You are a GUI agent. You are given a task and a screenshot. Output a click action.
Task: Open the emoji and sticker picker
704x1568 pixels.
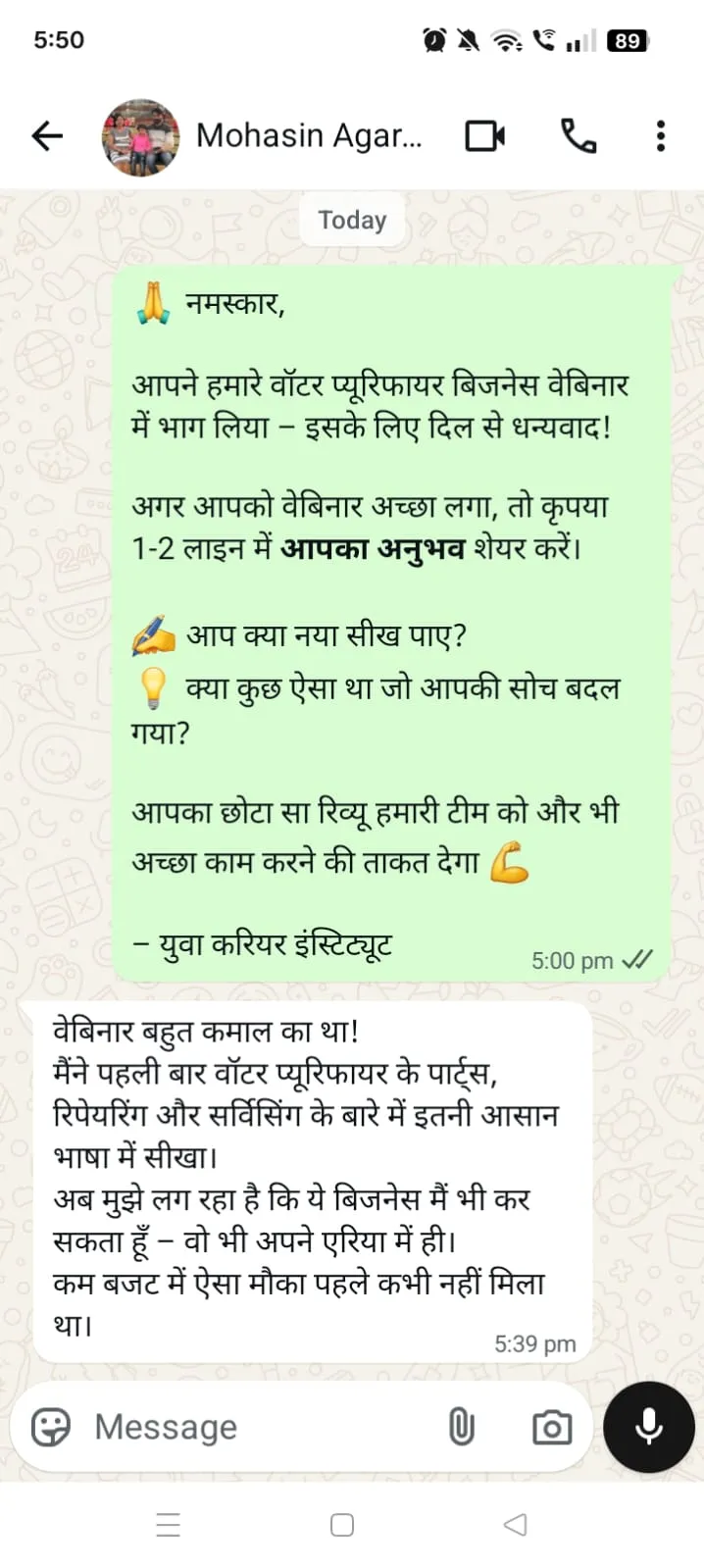click(x=51, y=1427)
